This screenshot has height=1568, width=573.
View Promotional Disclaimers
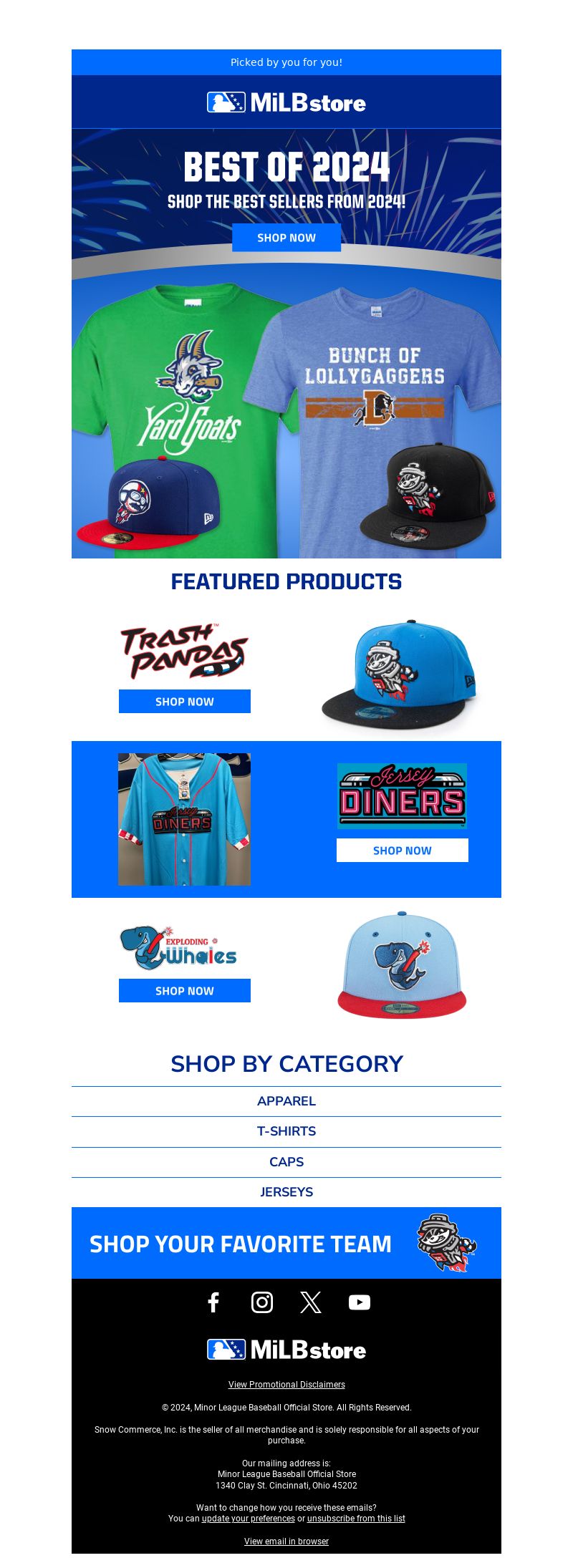click(x=286, y=1385)
